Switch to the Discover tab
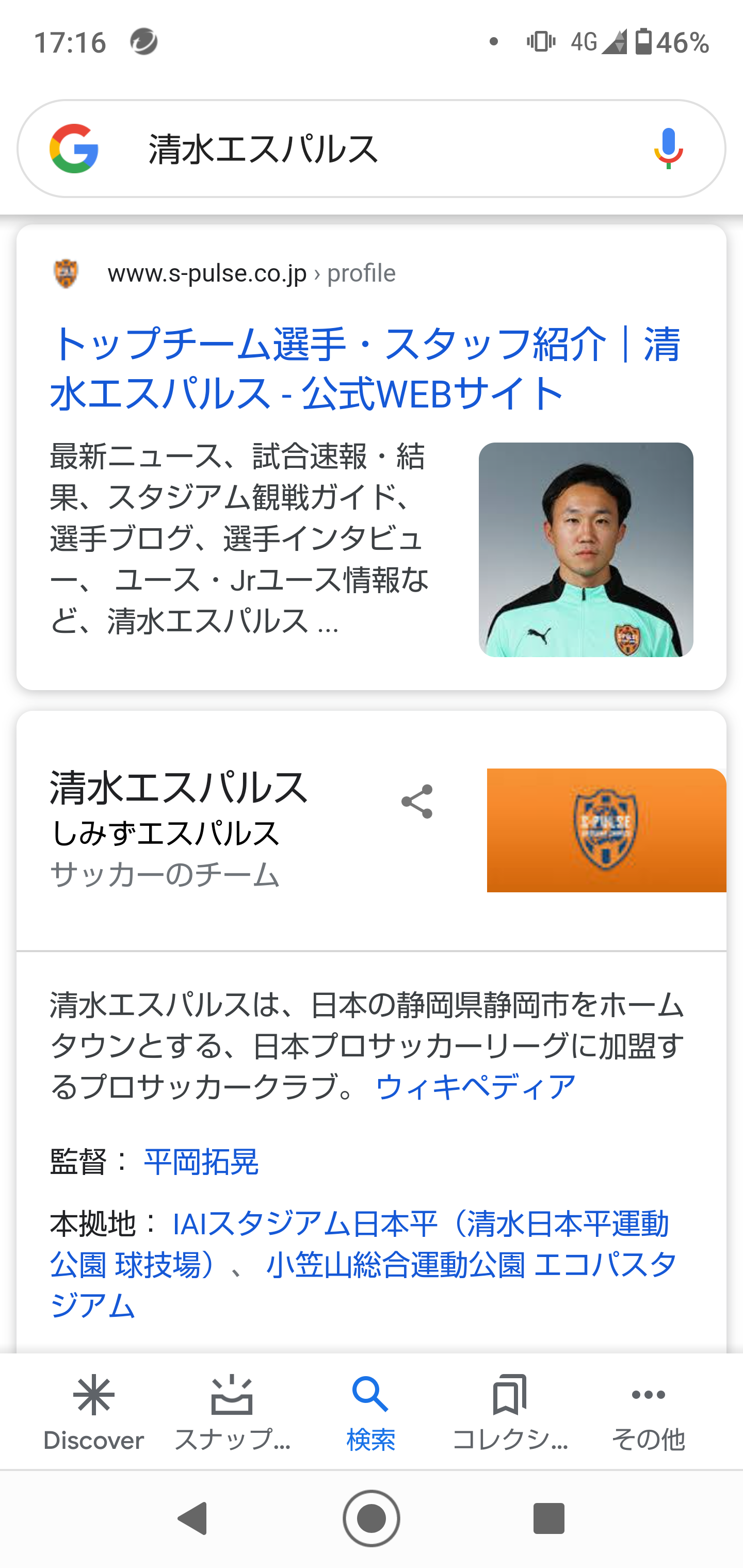The image size is (743, 1568). [x=93, y=1412]
